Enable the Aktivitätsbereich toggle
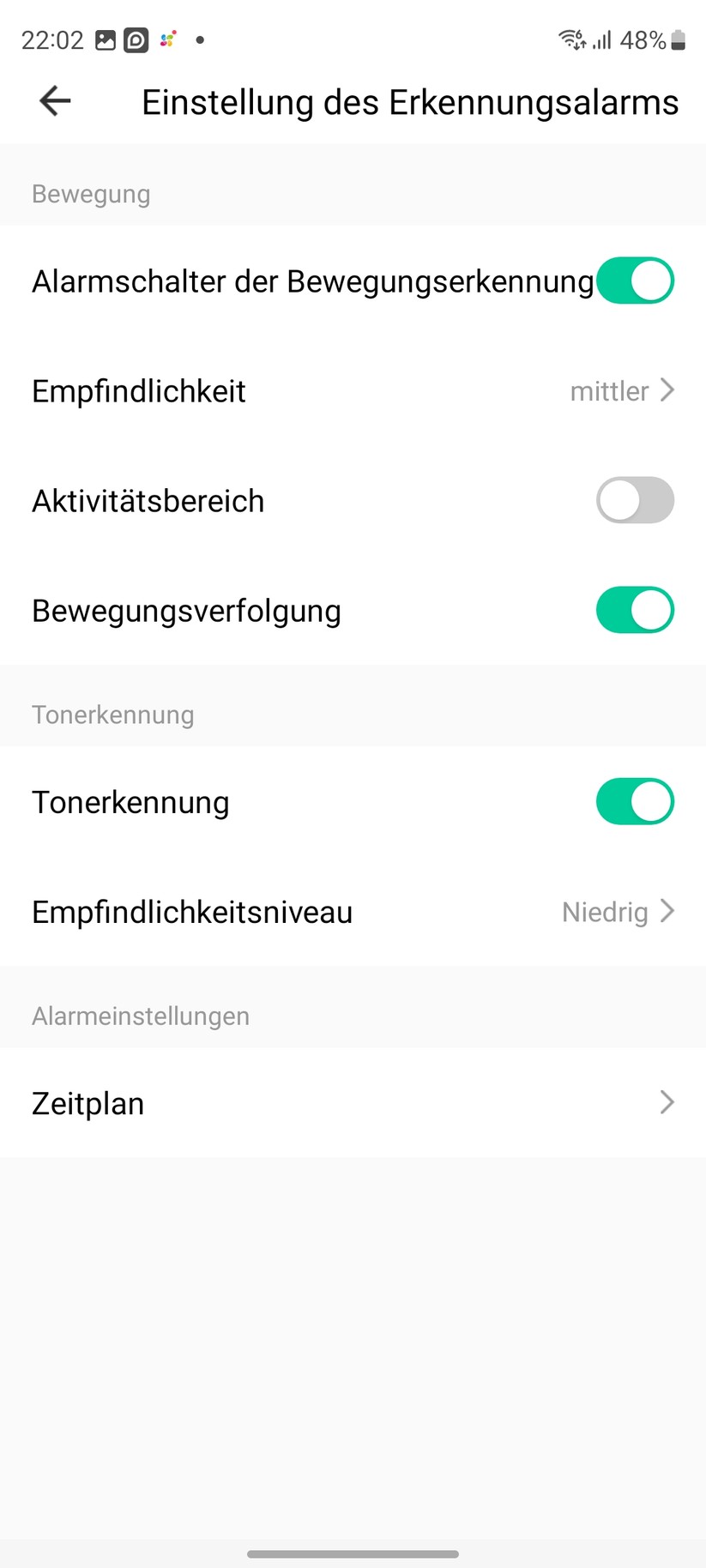This screenshot has height=1568, width=706. [634, 500]
